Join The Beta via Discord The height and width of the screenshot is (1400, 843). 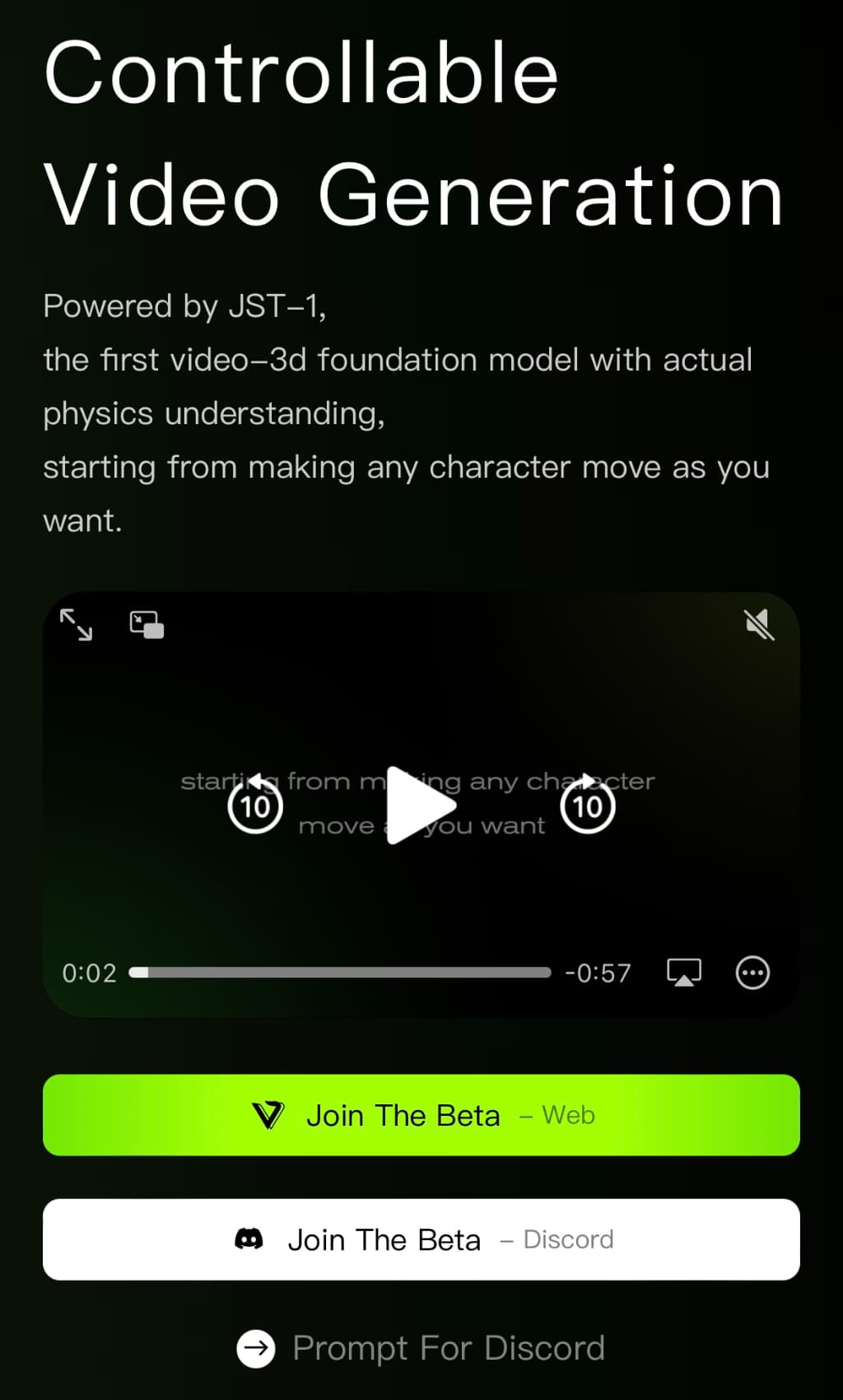[x=421, y=1239]
